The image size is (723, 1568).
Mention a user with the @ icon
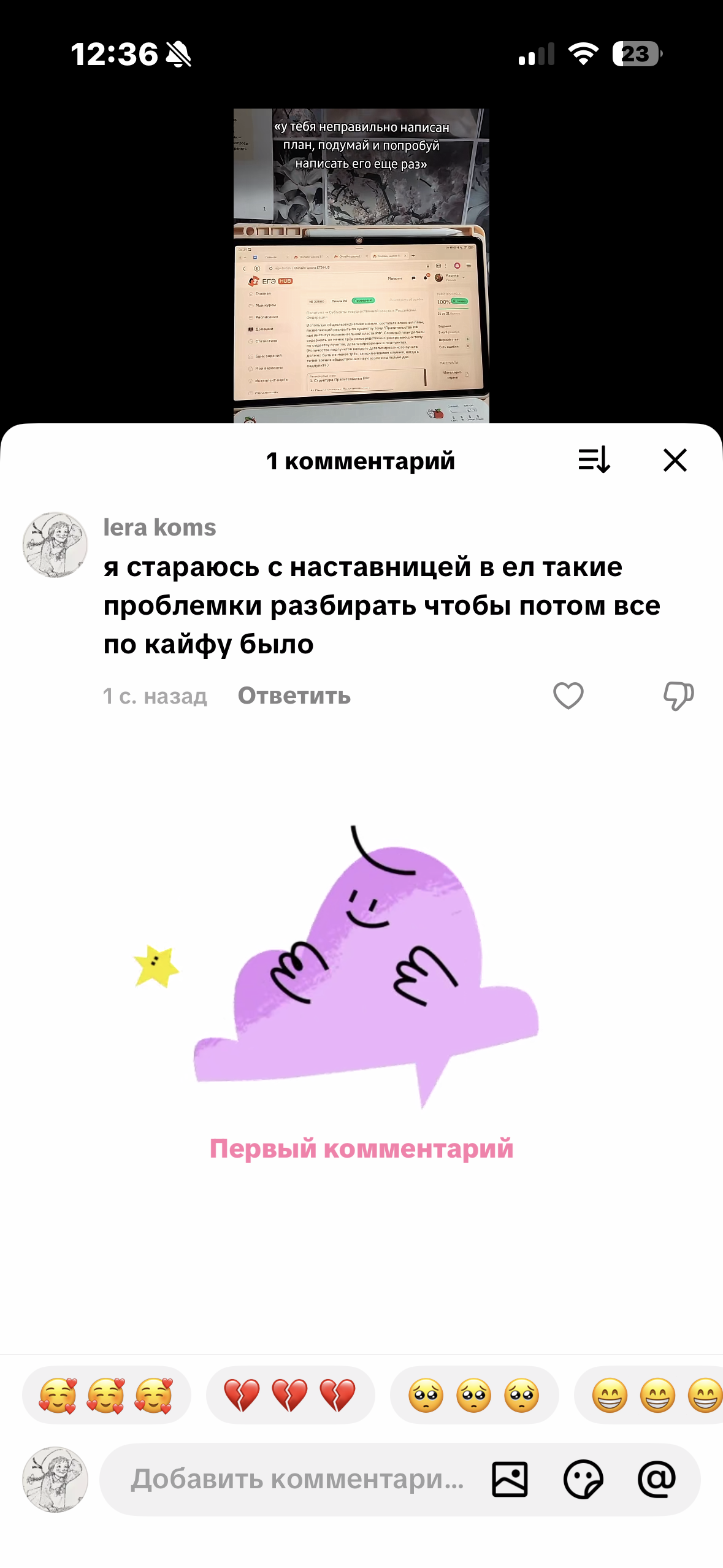pos(657,1479)
